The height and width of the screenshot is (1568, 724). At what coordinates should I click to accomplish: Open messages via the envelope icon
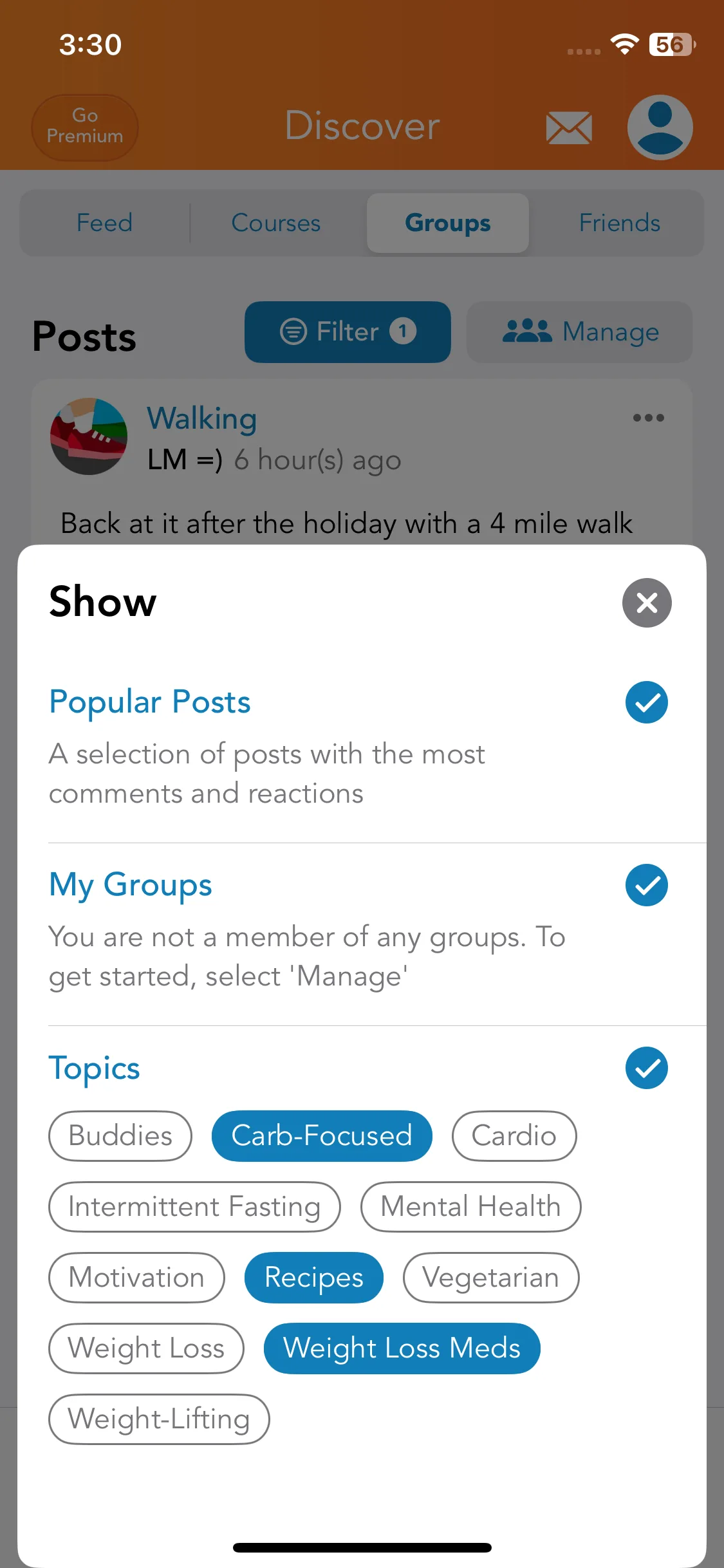[569, 127]
